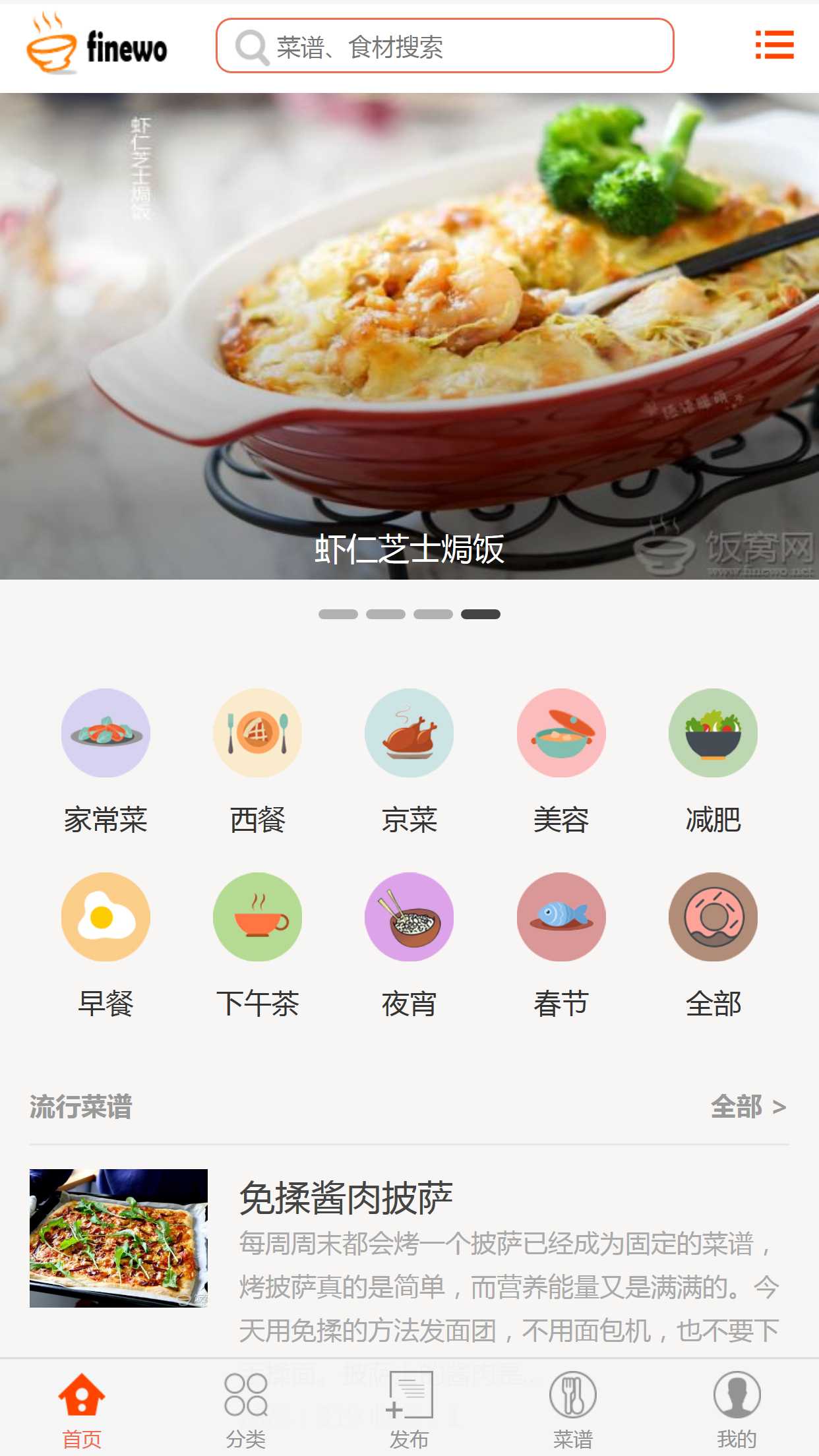This screenshot has height=1456, width=819.
Task: View 下午茶 recipes
Action: [x=257, y=944]
